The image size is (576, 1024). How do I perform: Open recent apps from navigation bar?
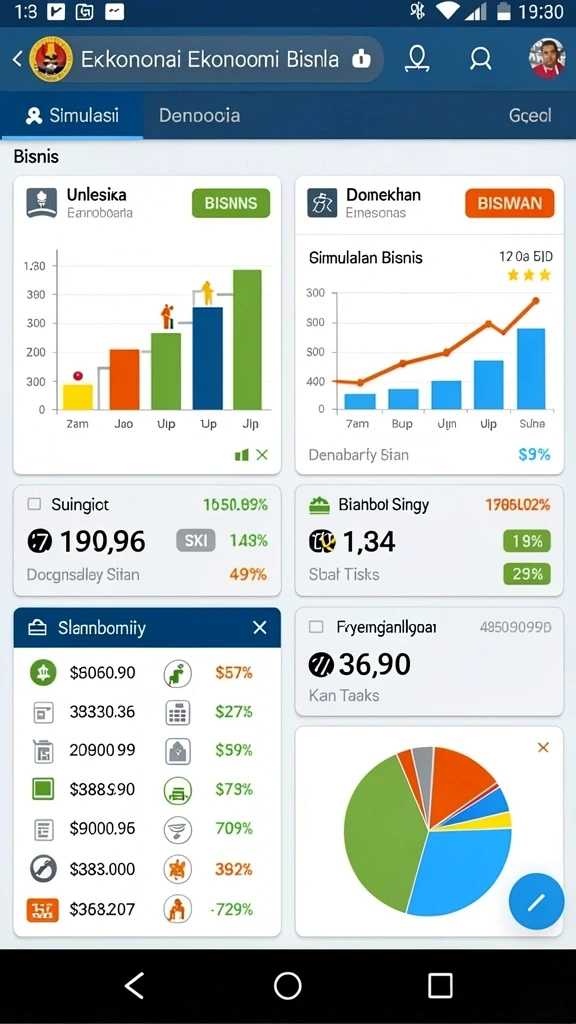pyautogui.click(x=440, y=985)
